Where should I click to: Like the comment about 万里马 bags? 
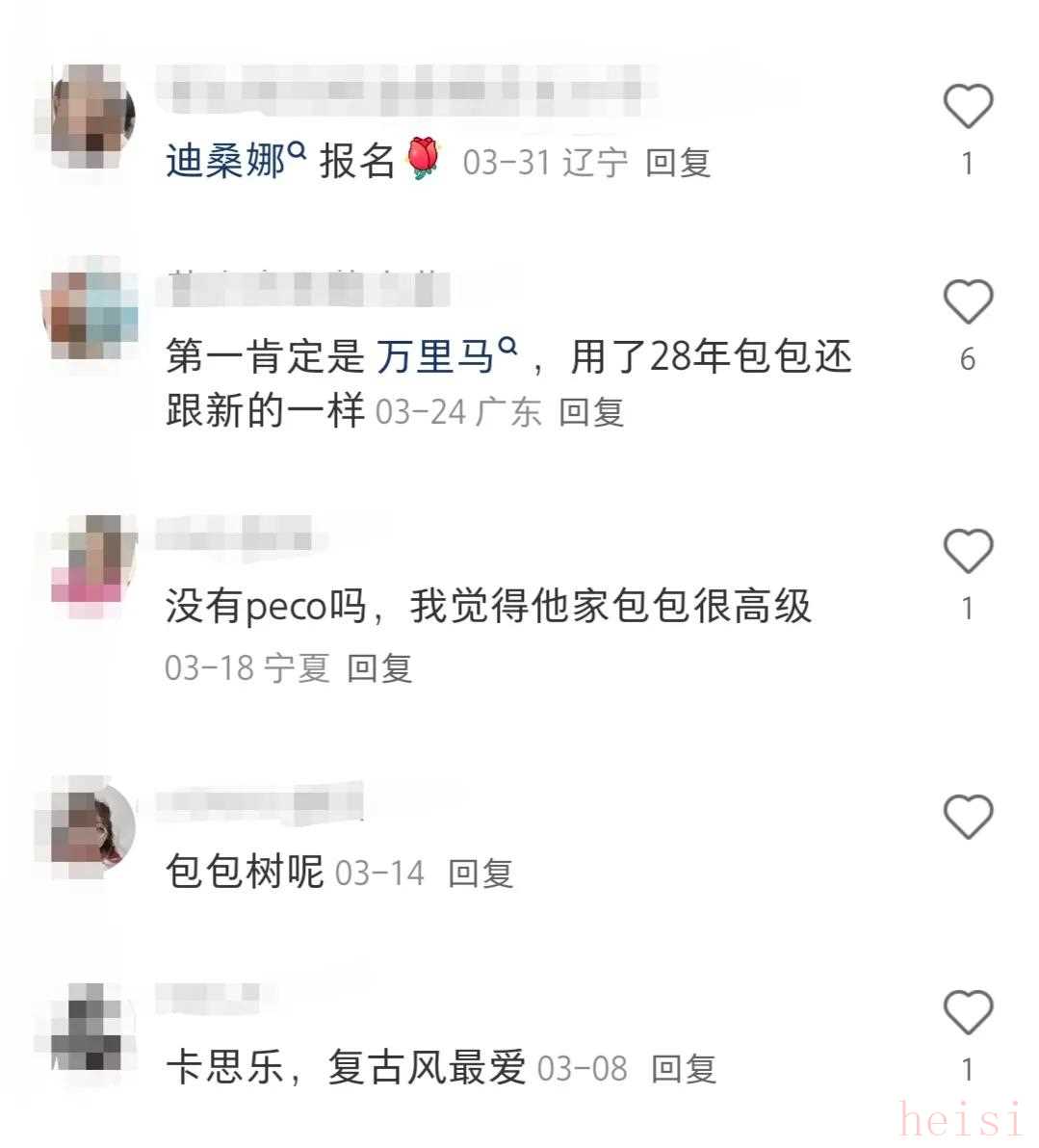tap(967, 302)
